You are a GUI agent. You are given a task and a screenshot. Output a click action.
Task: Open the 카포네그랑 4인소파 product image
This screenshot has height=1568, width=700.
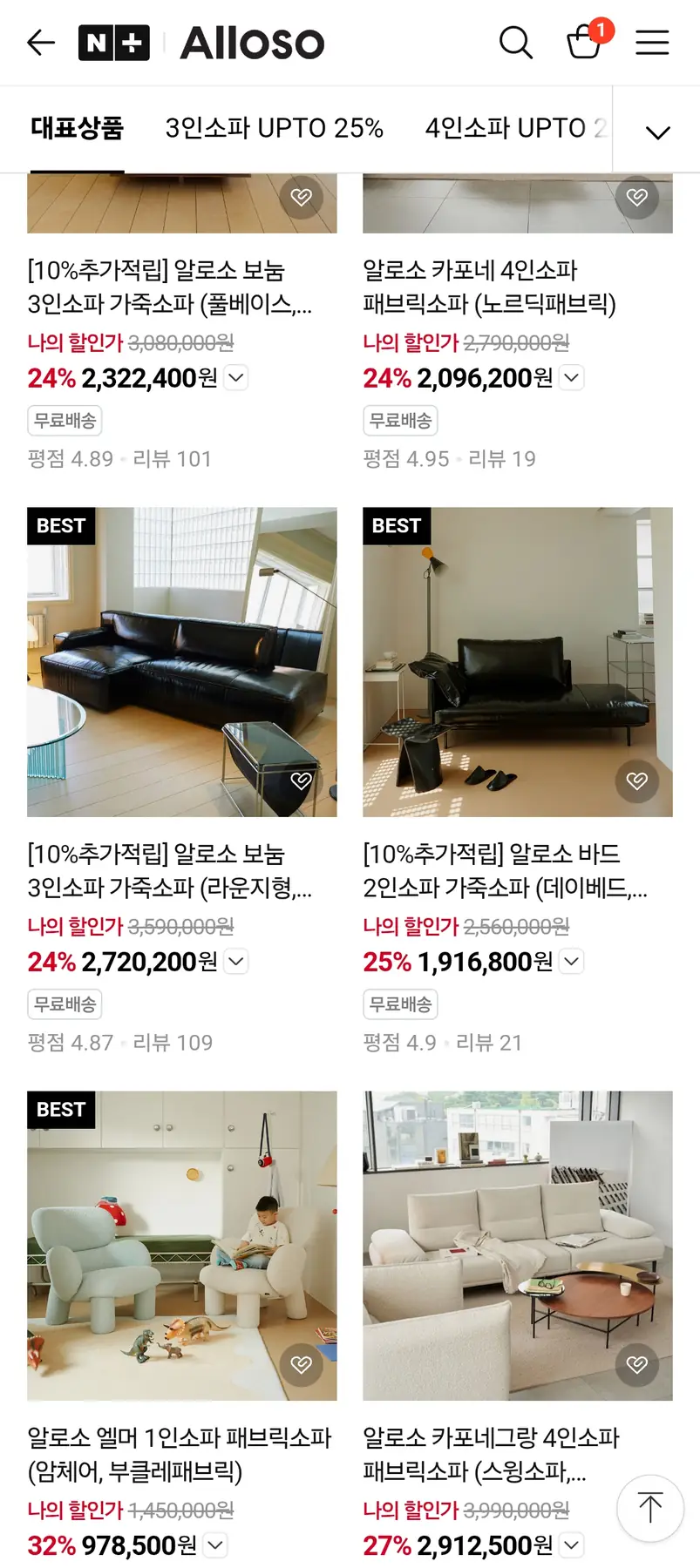517,1246
